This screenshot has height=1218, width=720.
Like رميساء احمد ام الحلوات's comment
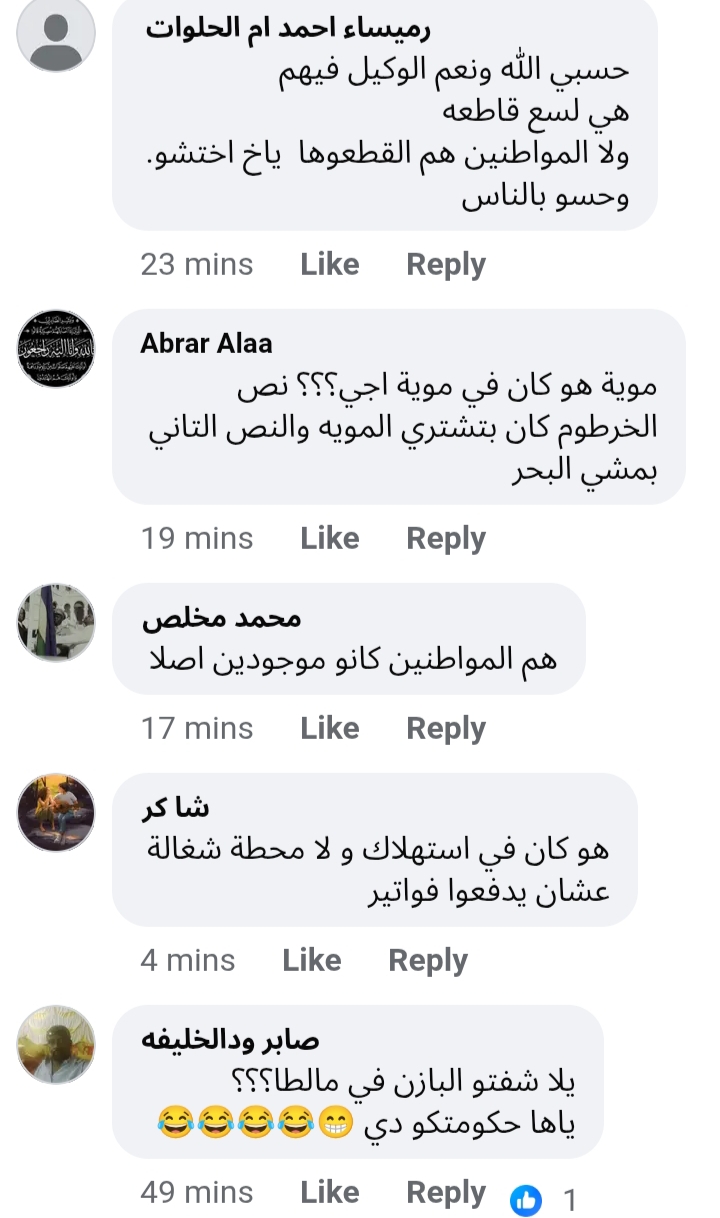[329, 264]
